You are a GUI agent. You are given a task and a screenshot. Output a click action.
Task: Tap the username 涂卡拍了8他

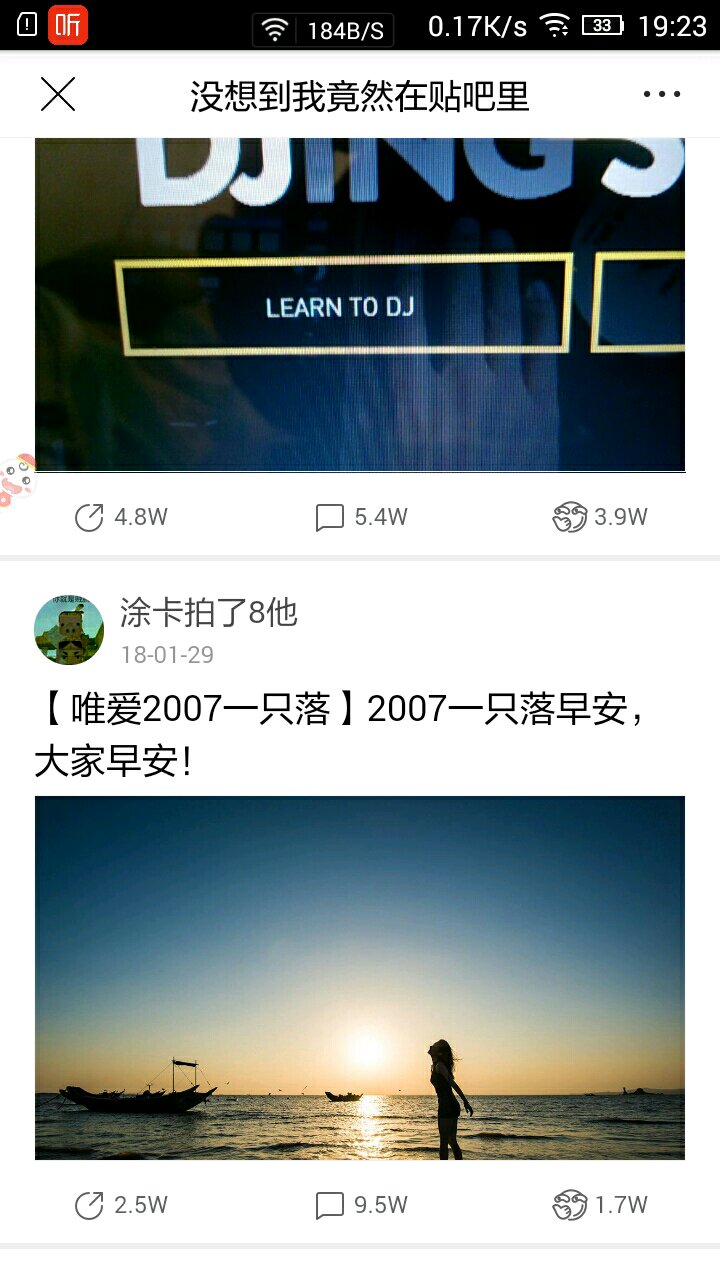[209, 612]
